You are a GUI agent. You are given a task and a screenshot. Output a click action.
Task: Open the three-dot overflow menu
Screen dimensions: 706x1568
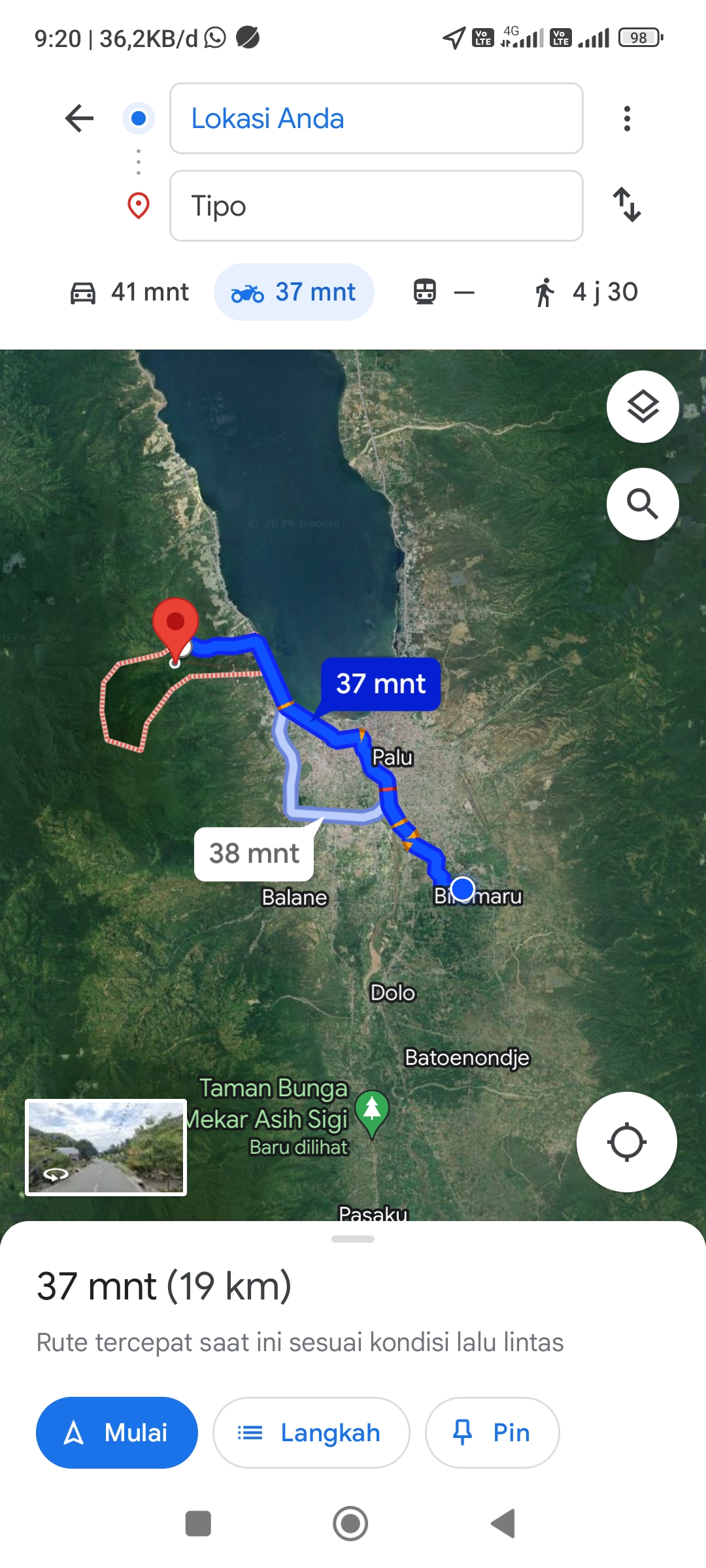[627, 118]
